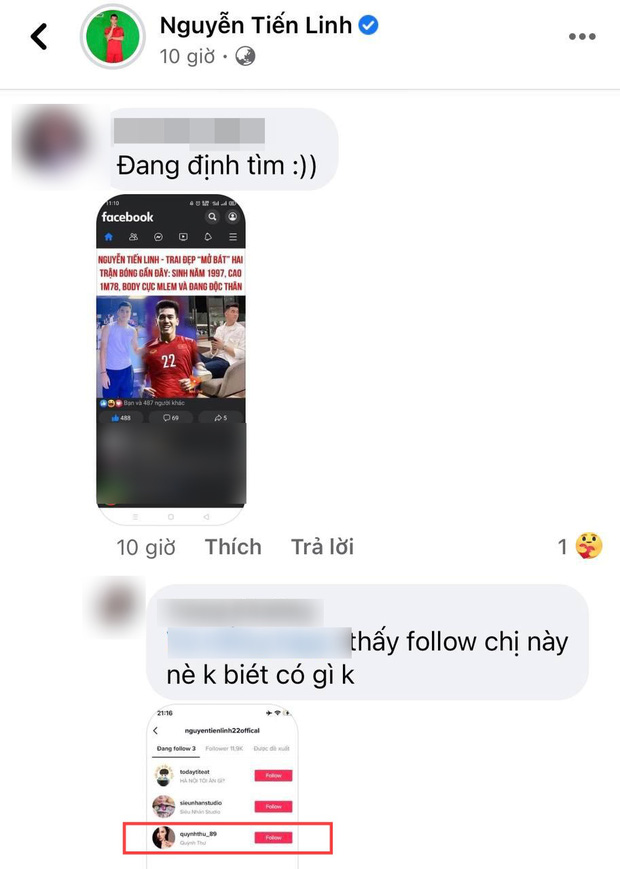Open the three-dot overflow menu
The width and height of the screenshot is (620, 869).
point(581,37)
